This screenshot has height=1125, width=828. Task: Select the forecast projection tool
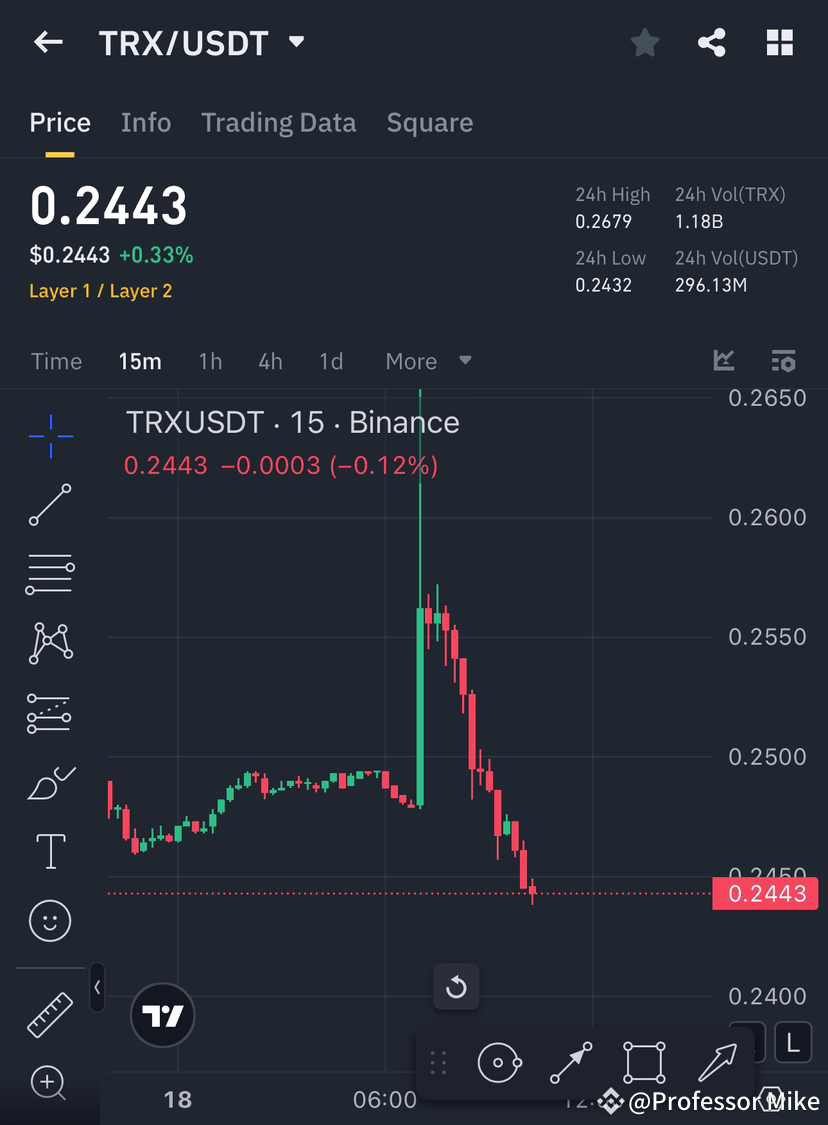(50, 712)
